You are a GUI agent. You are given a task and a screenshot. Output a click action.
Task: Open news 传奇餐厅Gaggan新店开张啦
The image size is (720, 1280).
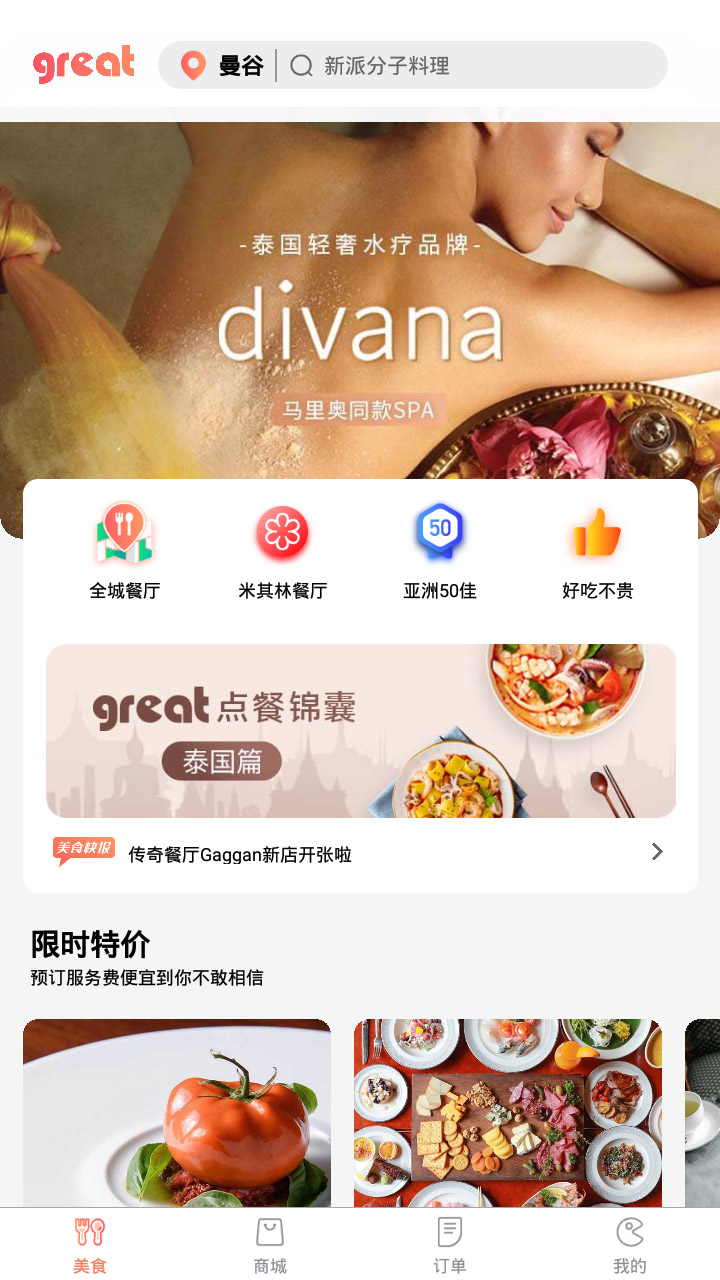coord(360,854)
